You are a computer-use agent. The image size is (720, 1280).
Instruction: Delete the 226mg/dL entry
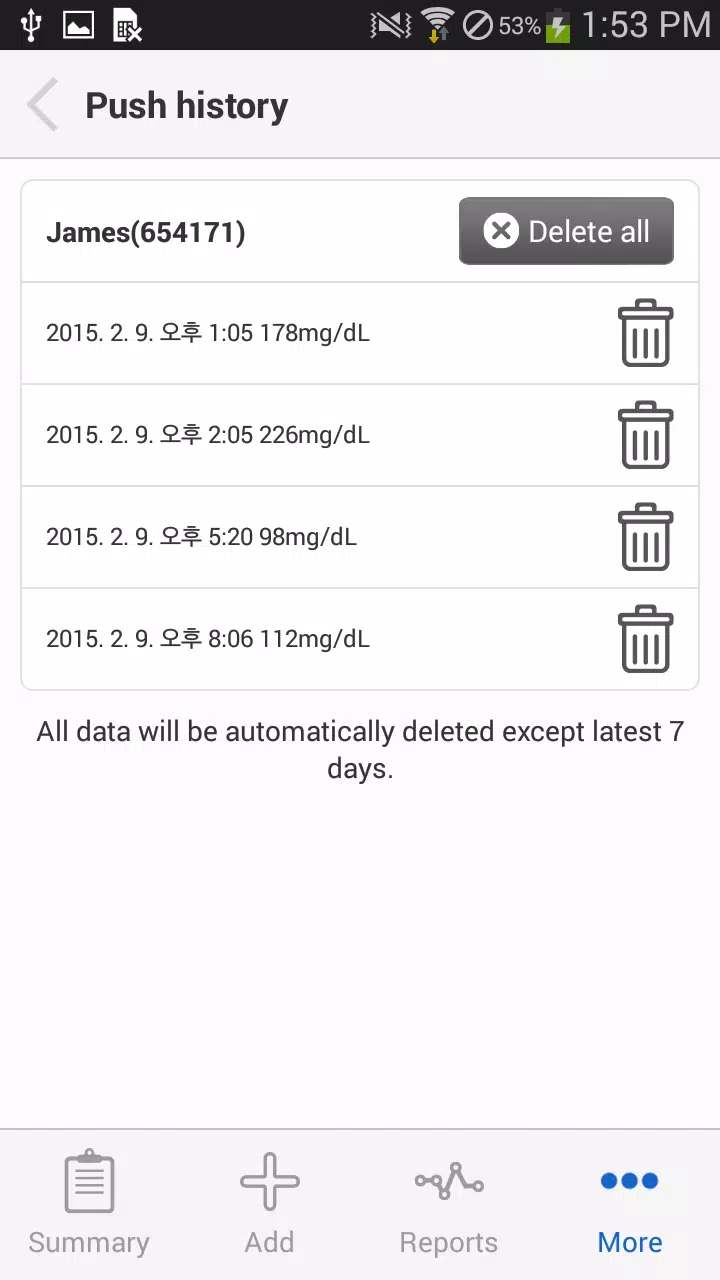(645, 435)
